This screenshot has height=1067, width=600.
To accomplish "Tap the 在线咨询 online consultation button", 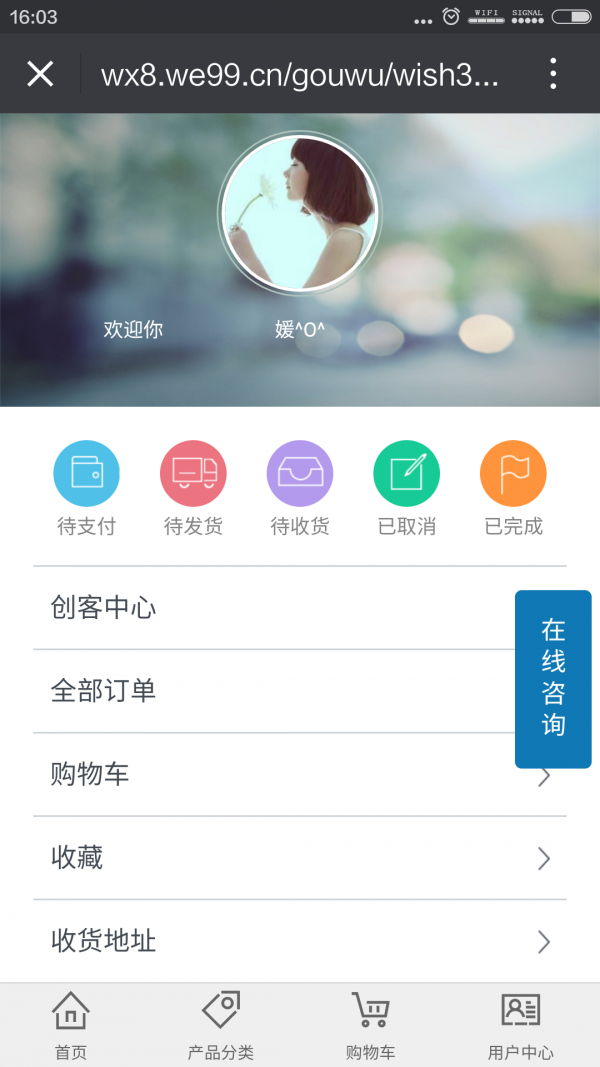I will tap(553, 679).
